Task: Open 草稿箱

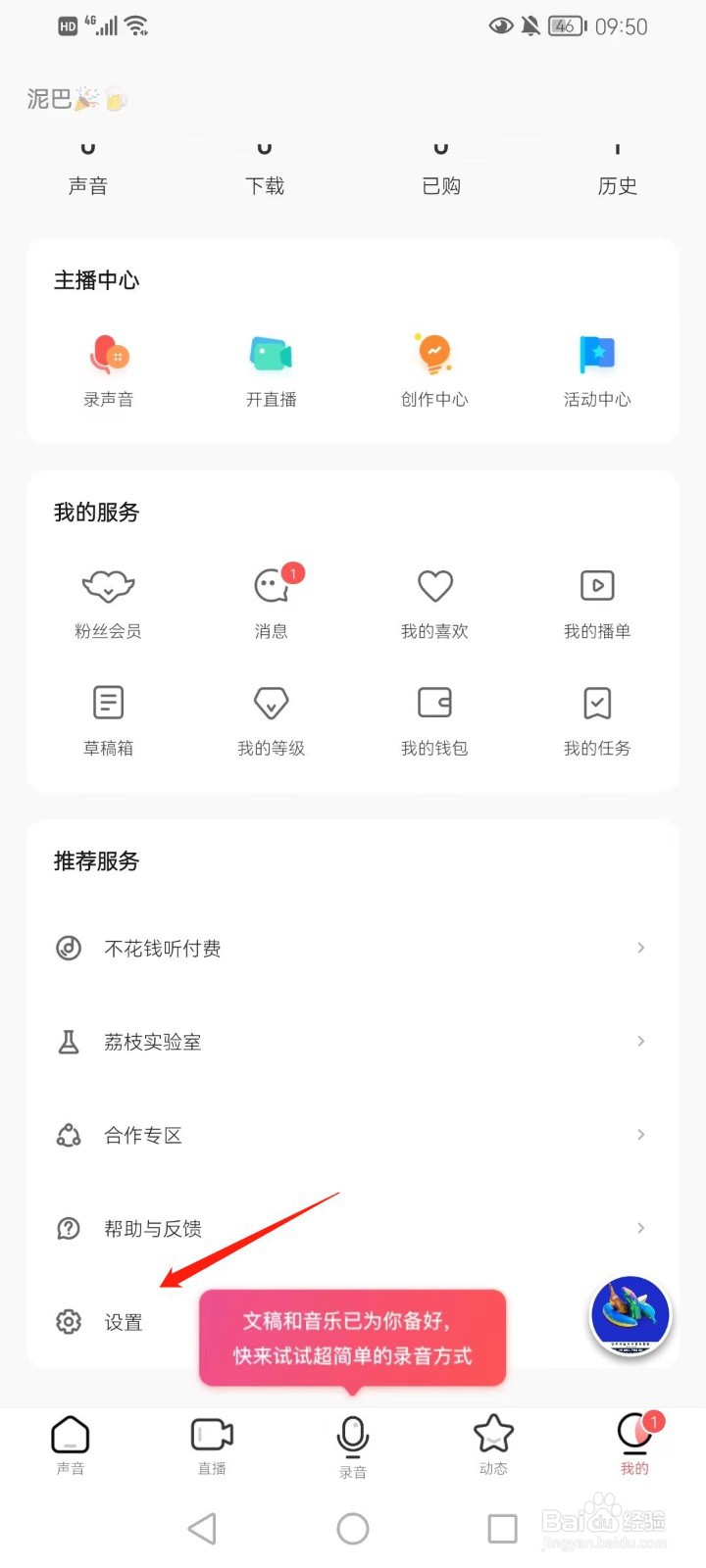Action: pyautogui.click(x=108, y=718)
